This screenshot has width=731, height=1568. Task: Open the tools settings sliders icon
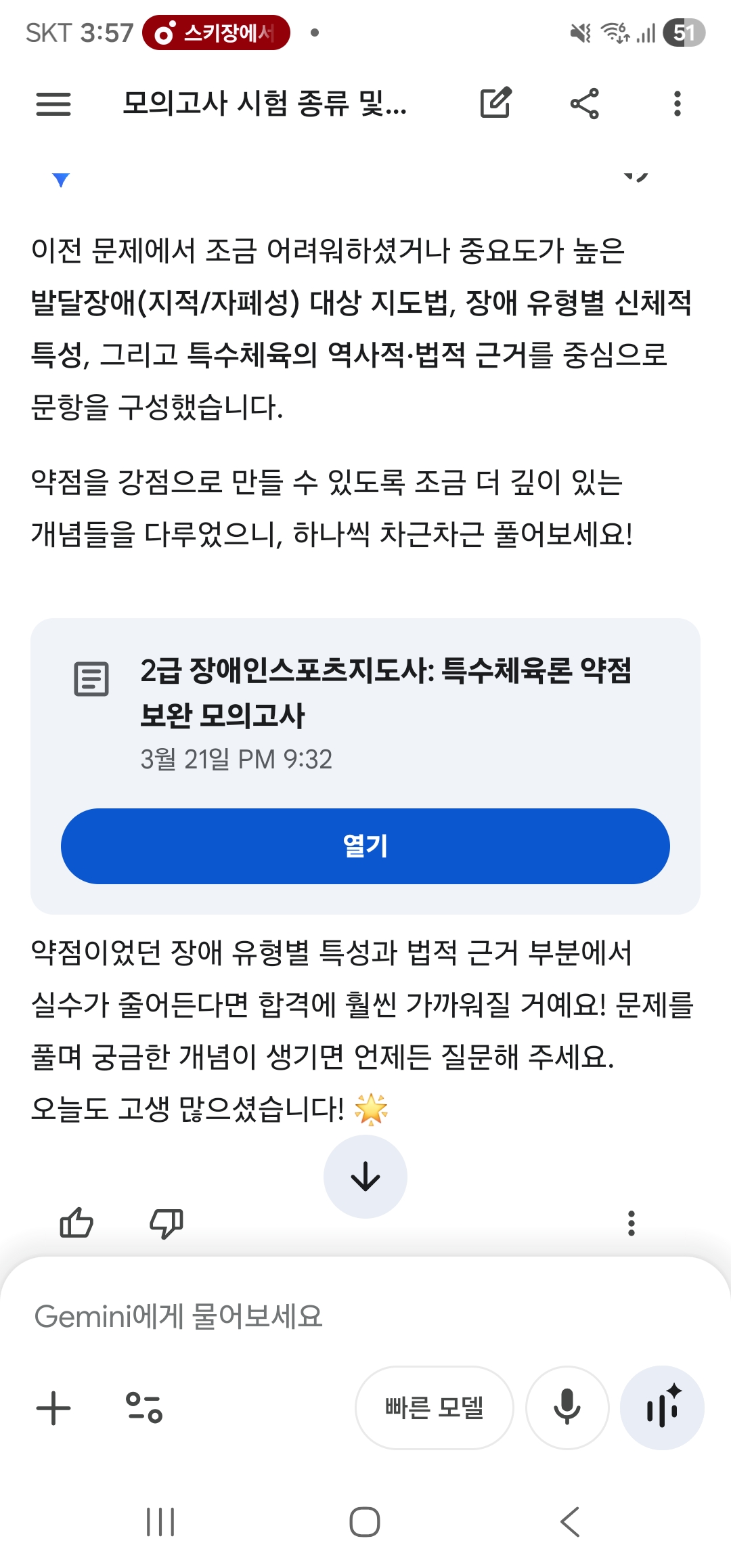coord(144,1408)
